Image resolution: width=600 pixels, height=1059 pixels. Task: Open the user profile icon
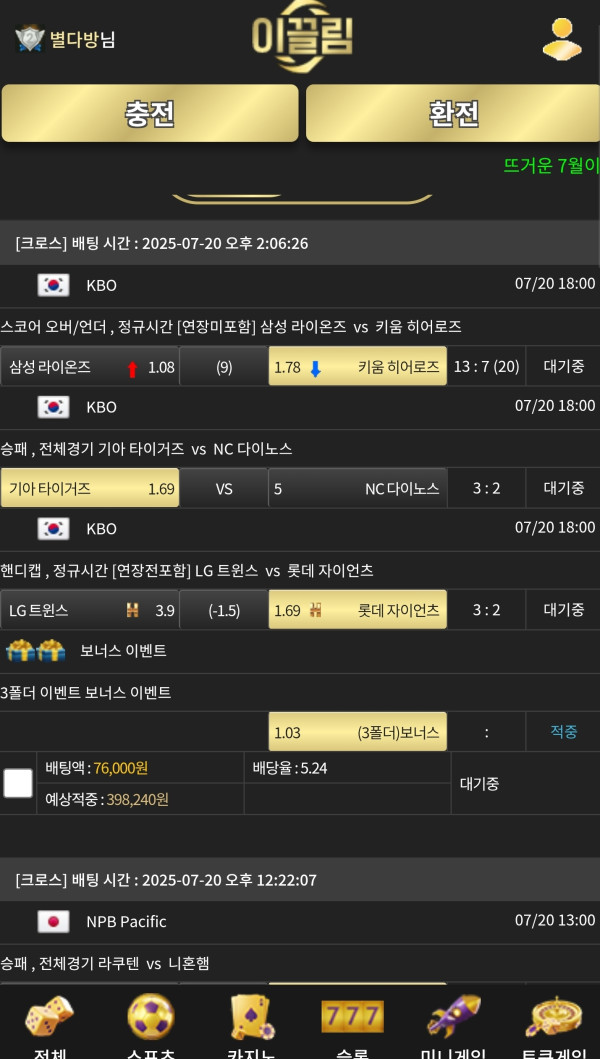click(x=561, y=40)
